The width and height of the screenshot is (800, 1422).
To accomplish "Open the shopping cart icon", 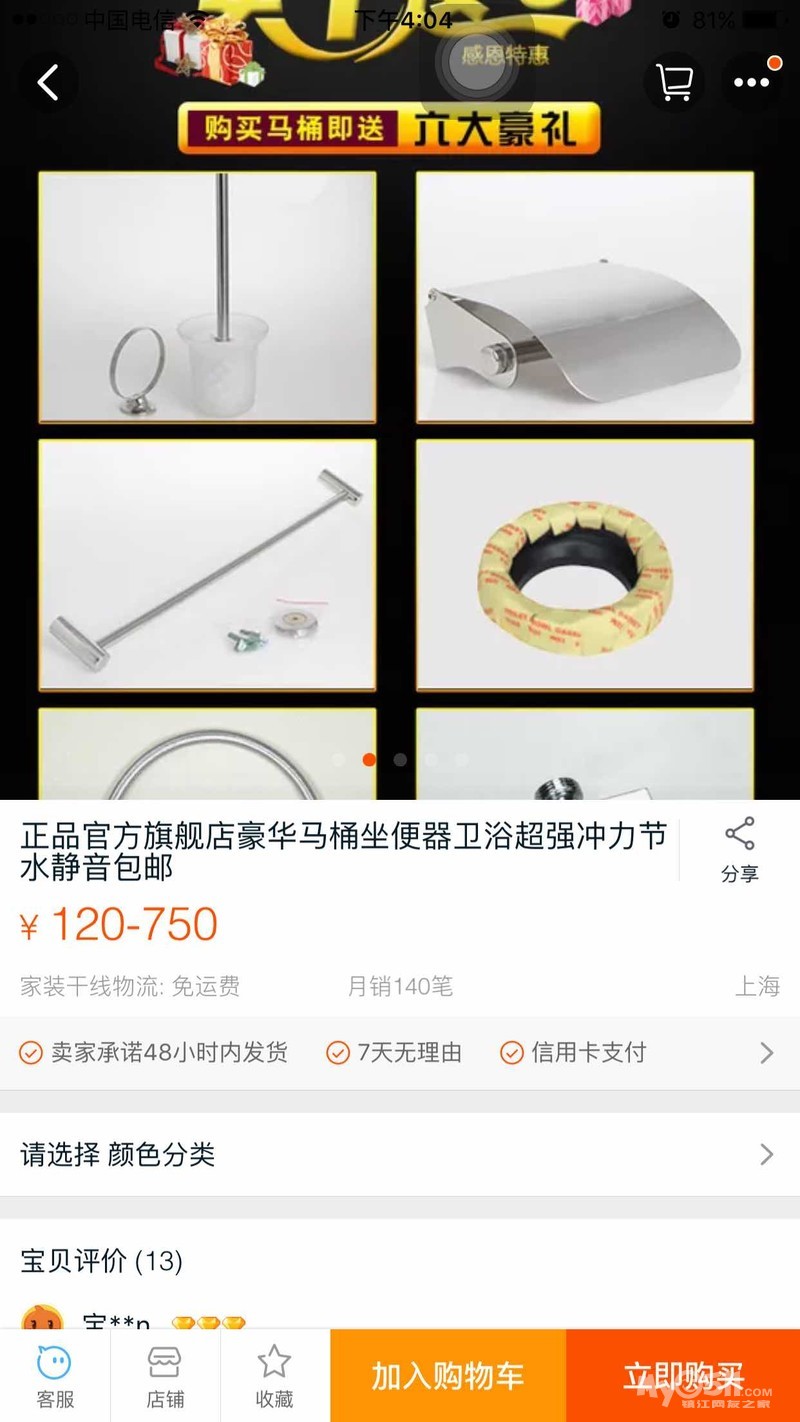I will 673,82.
